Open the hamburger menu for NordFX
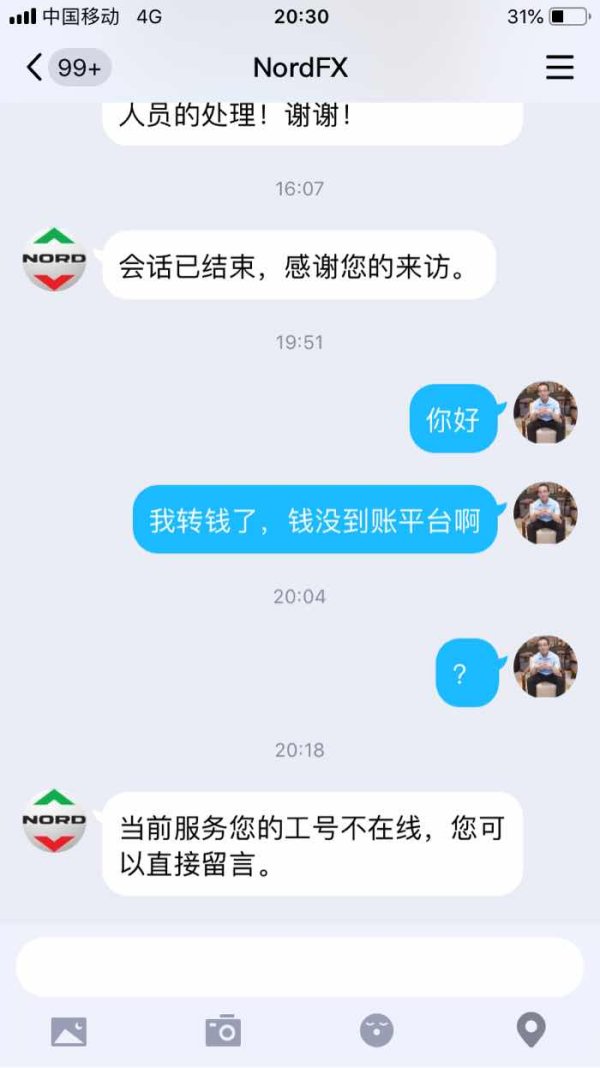This screenshot has width=600, height=1068. pyautogui.click(x=559, y=67)
